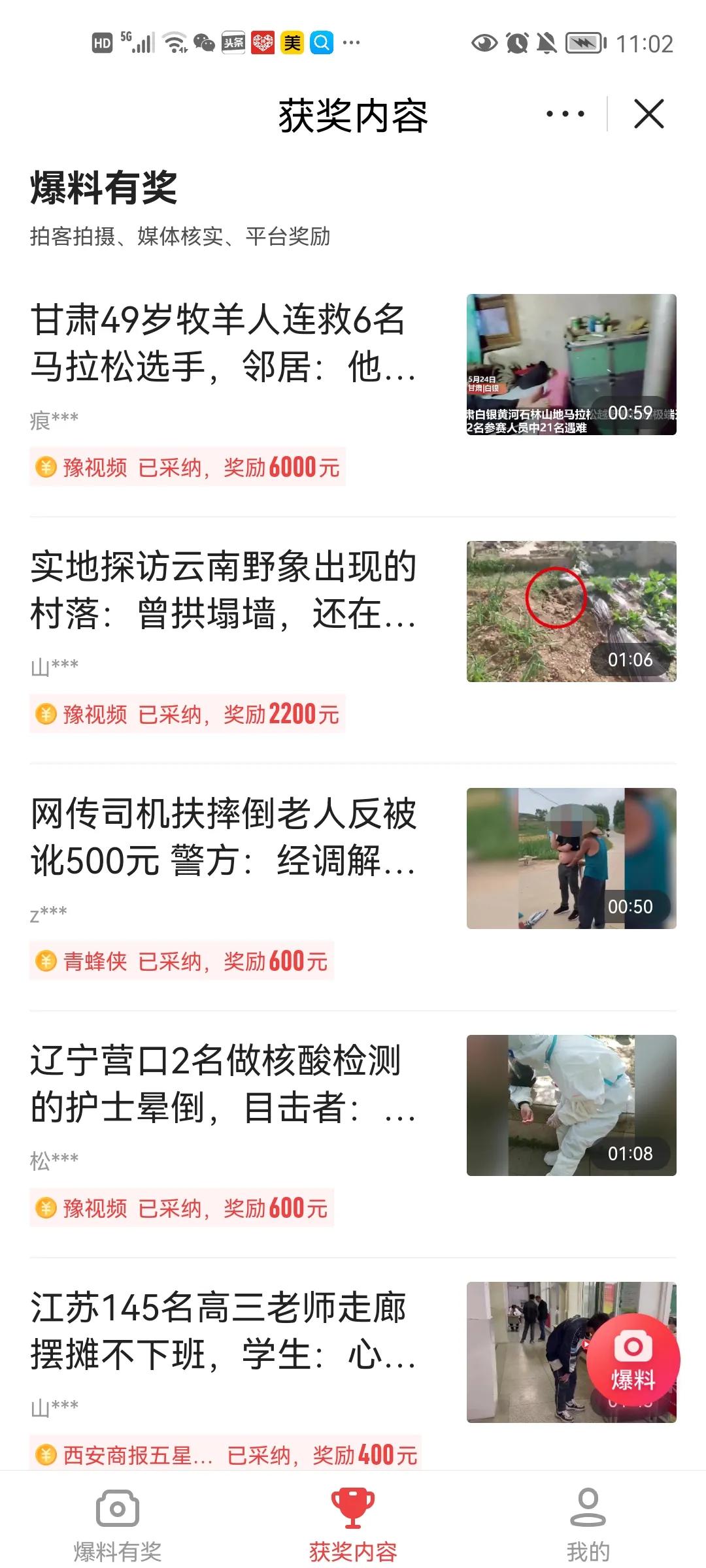This screenshot has height=1568, width=706.
Task: Tap the gold coin icon beside 豫视频 6000元 reward
Action: pyautogui.click(x=46, y=466)
